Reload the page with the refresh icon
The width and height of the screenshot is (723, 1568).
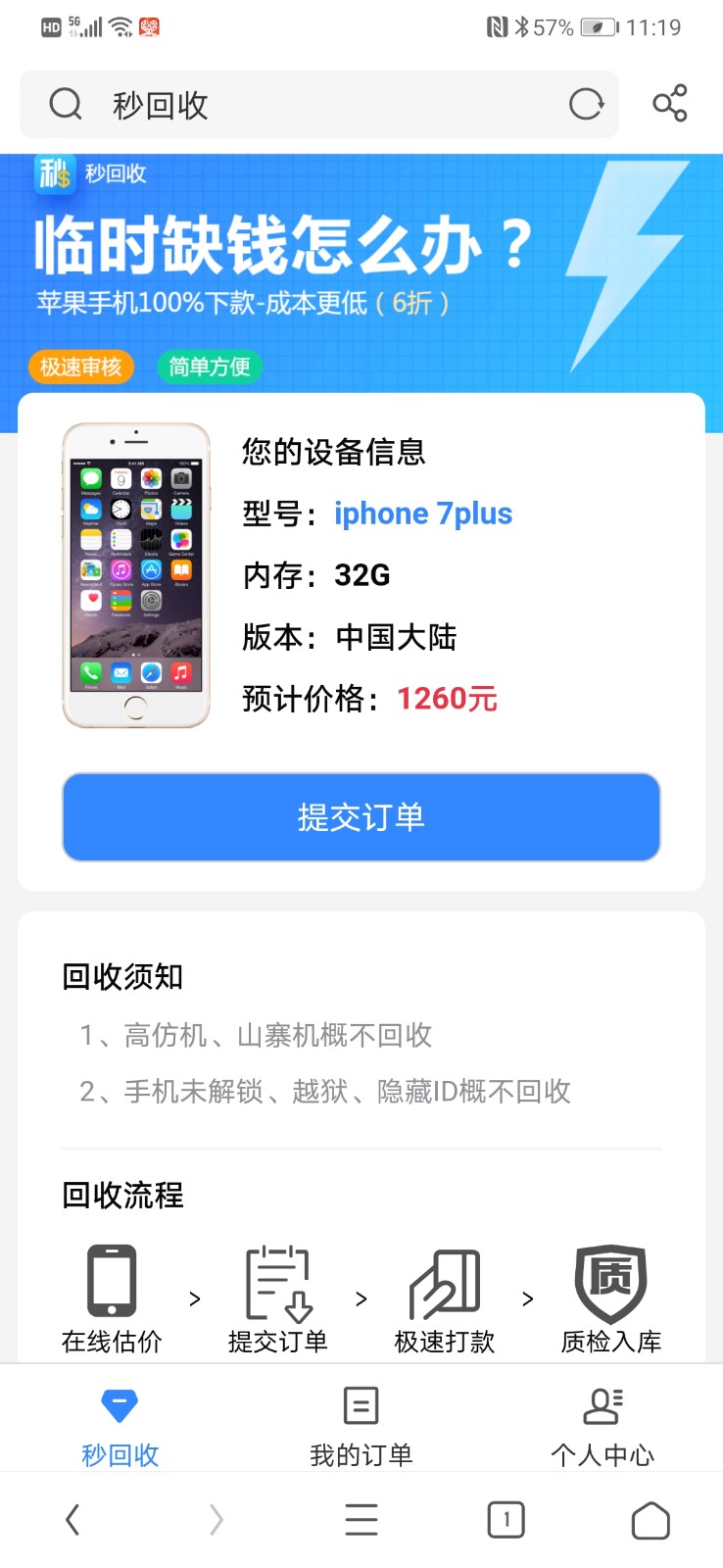click(x=586, y=104)
